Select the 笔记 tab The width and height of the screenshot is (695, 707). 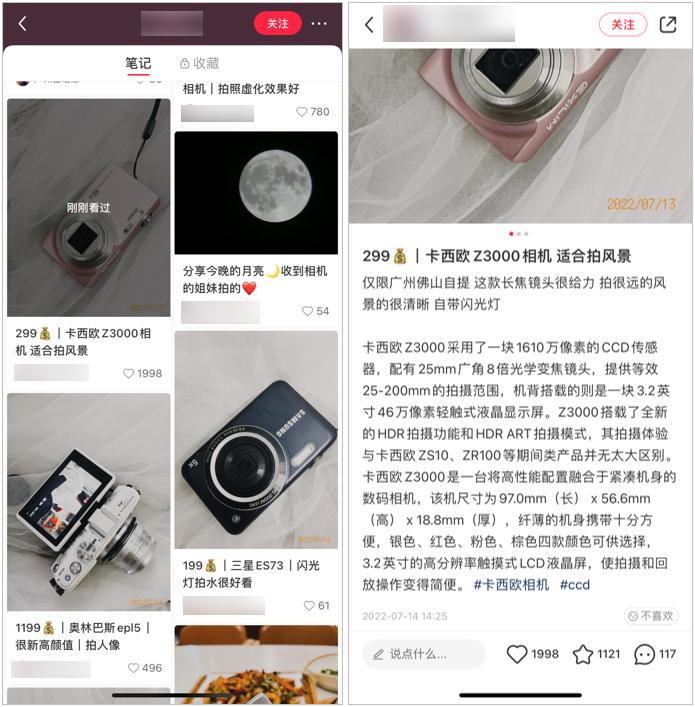pyautogui.click(x=138, y=63)
